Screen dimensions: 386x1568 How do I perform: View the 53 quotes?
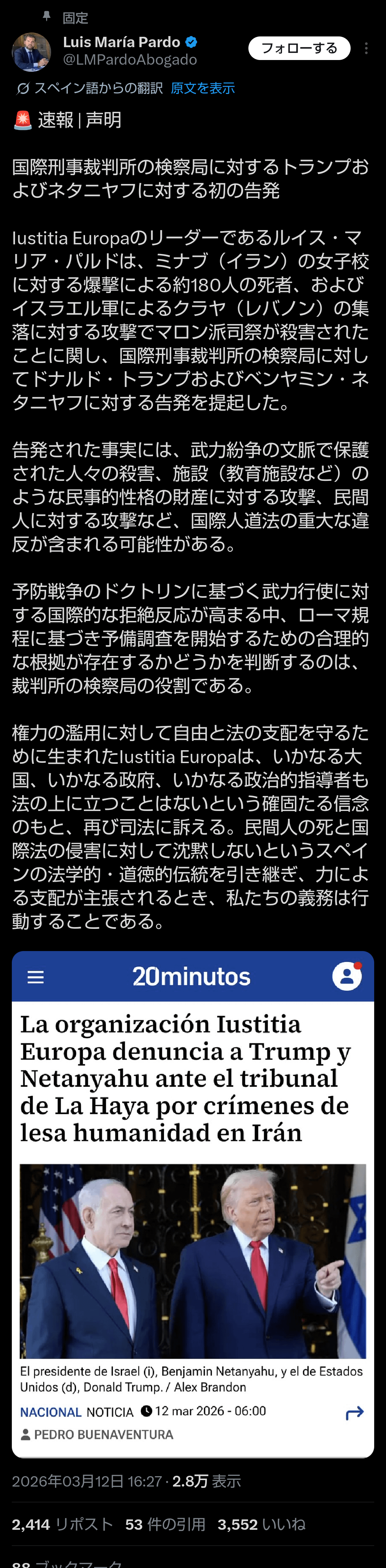(x=165, y=1524)
